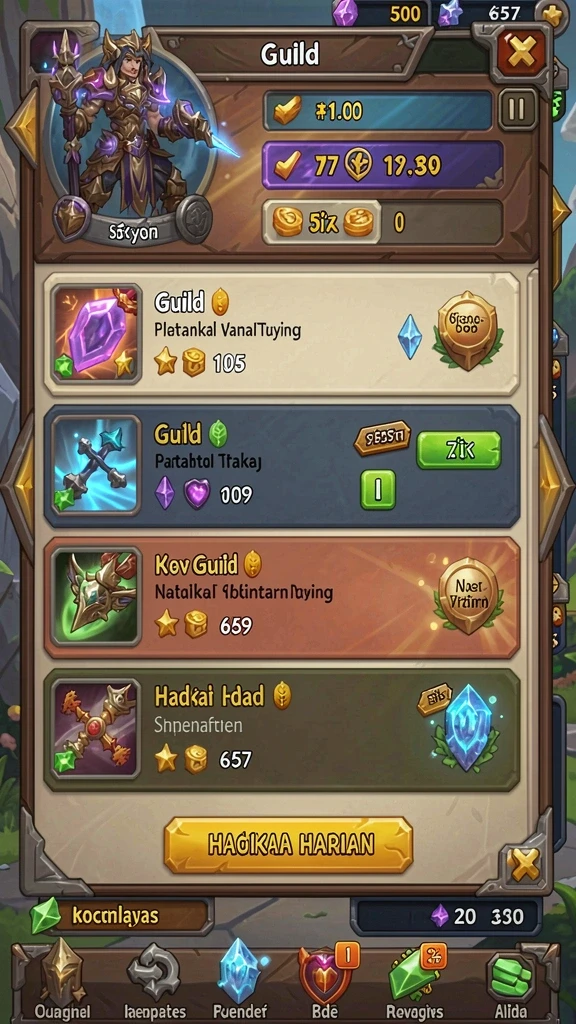Open the Kov Guild row
This screenshot has height=1024, width=576.
click(x=281, y=598)
